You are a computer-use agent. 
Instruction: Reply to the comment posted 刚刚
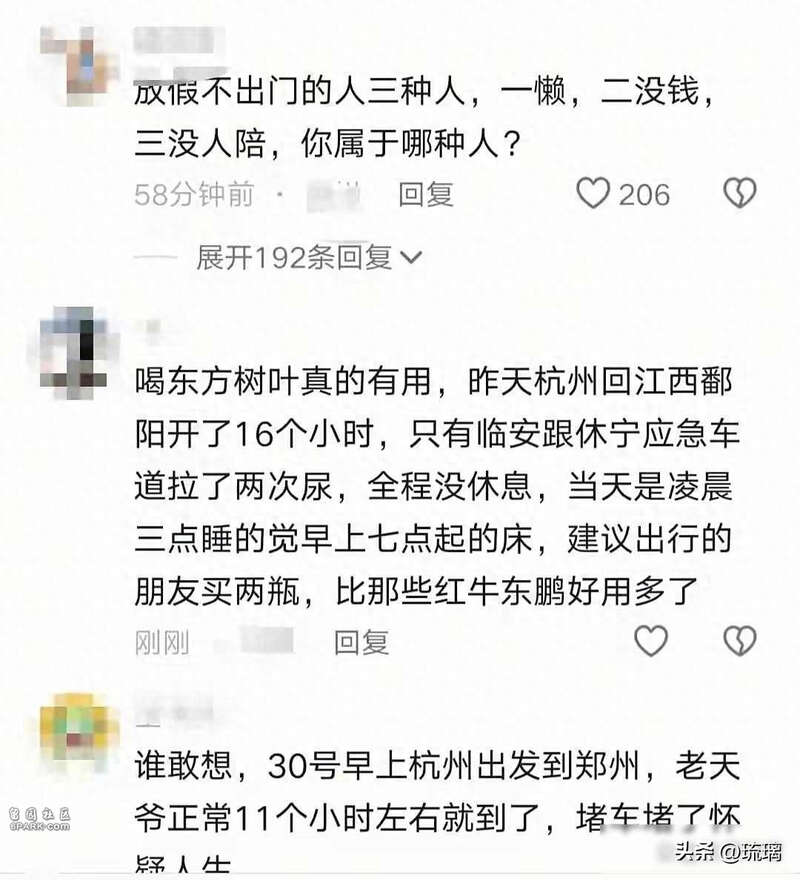(361, 641)
